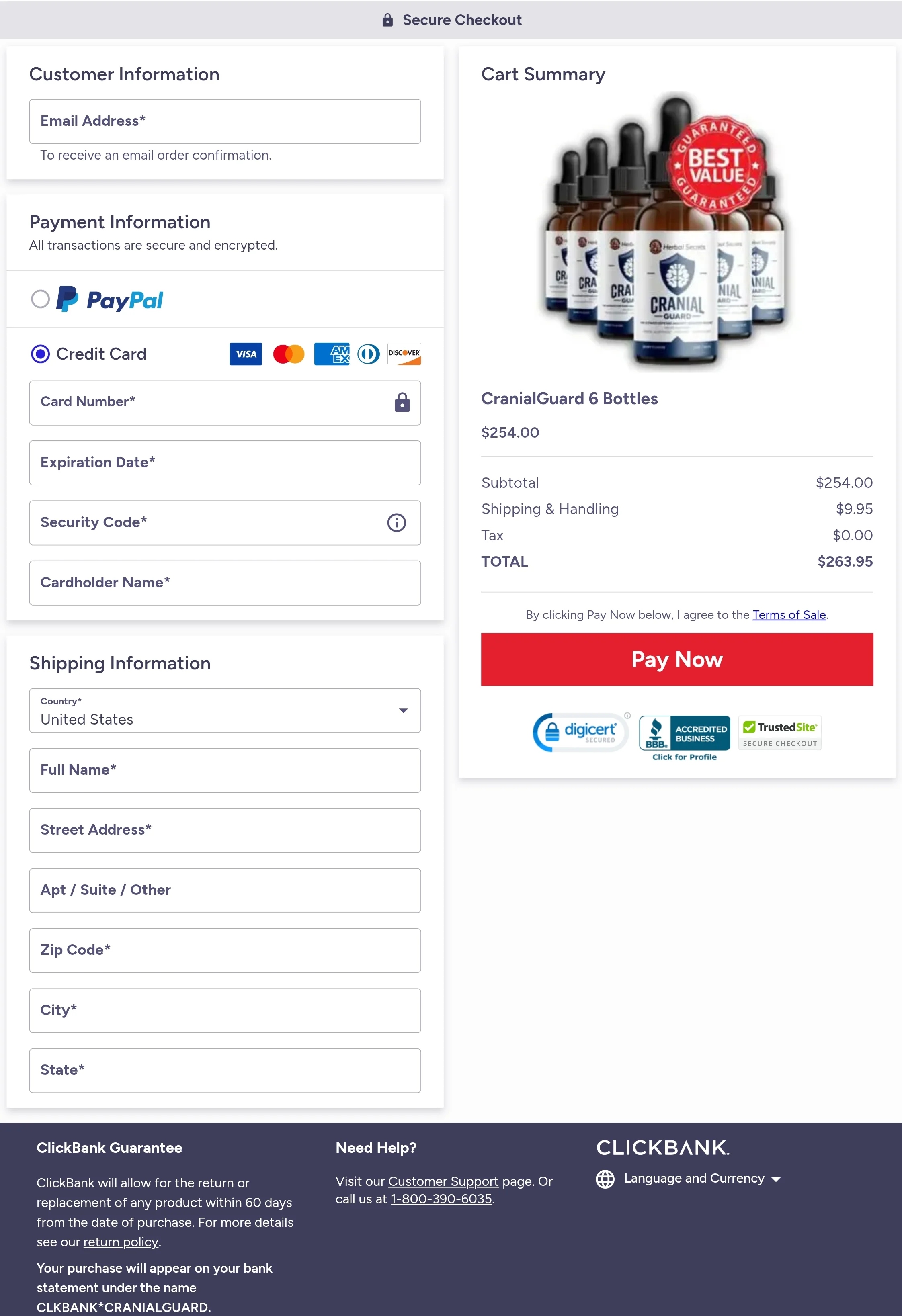Hit the Pay Now button
The image size is (902, 1316).
[676, 660]
